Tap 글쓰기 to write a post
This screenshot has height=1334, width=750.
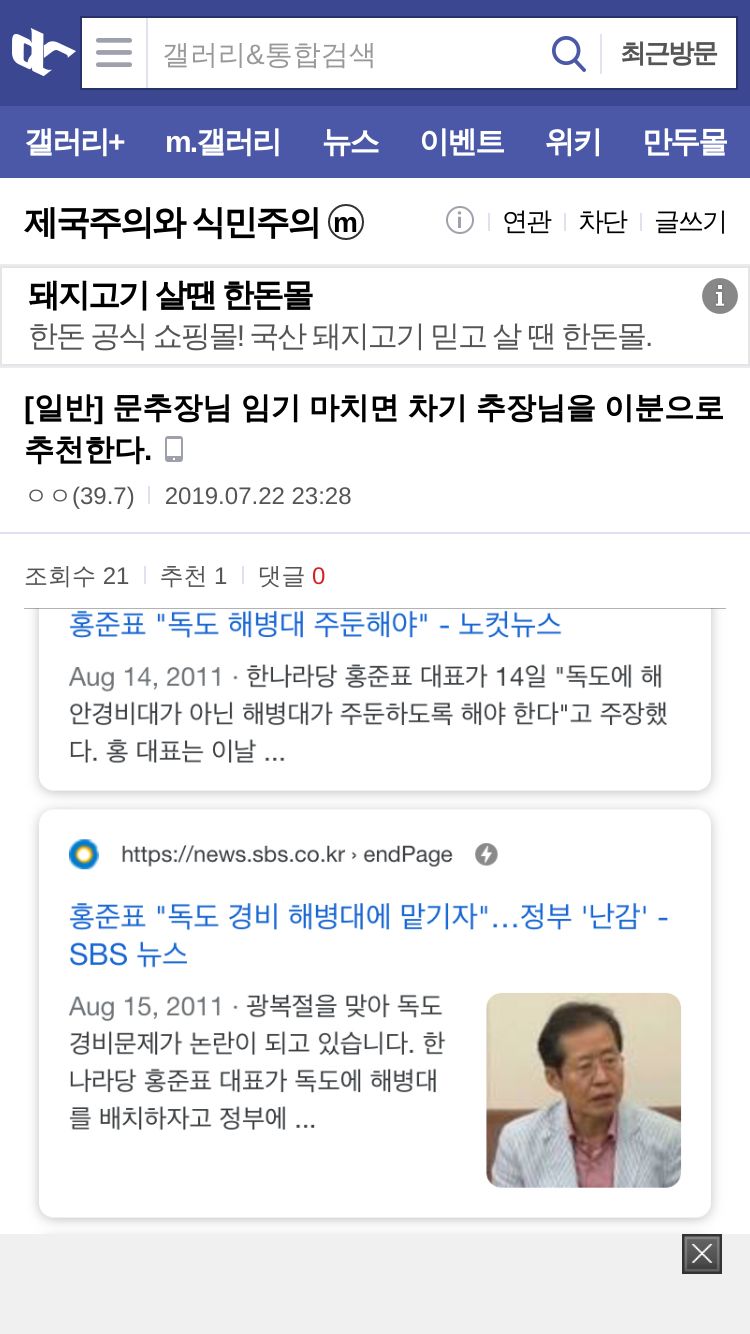click(x=690, y=221)
